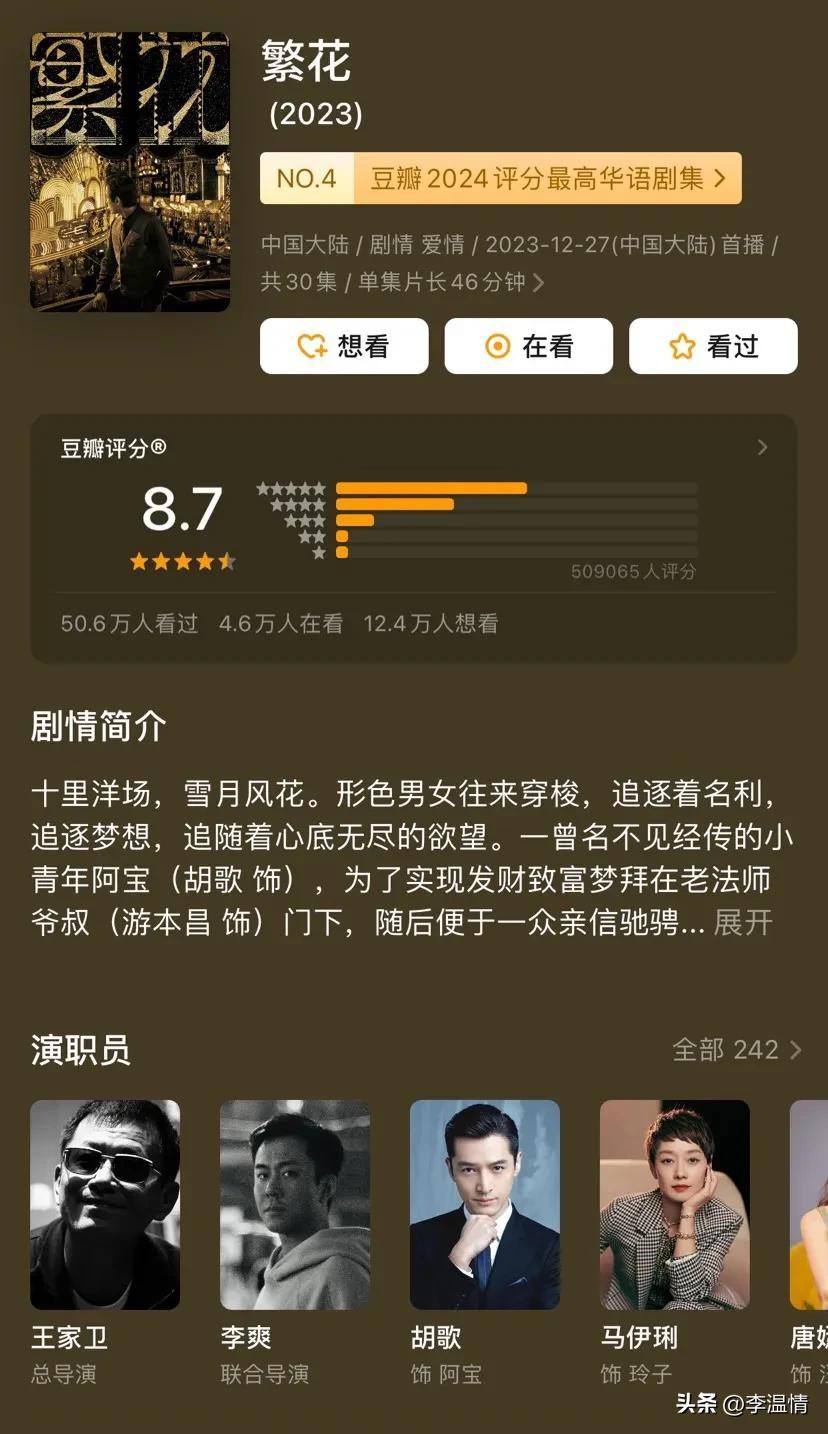Open director 王家卫's profile

[x=105, y=1205]
